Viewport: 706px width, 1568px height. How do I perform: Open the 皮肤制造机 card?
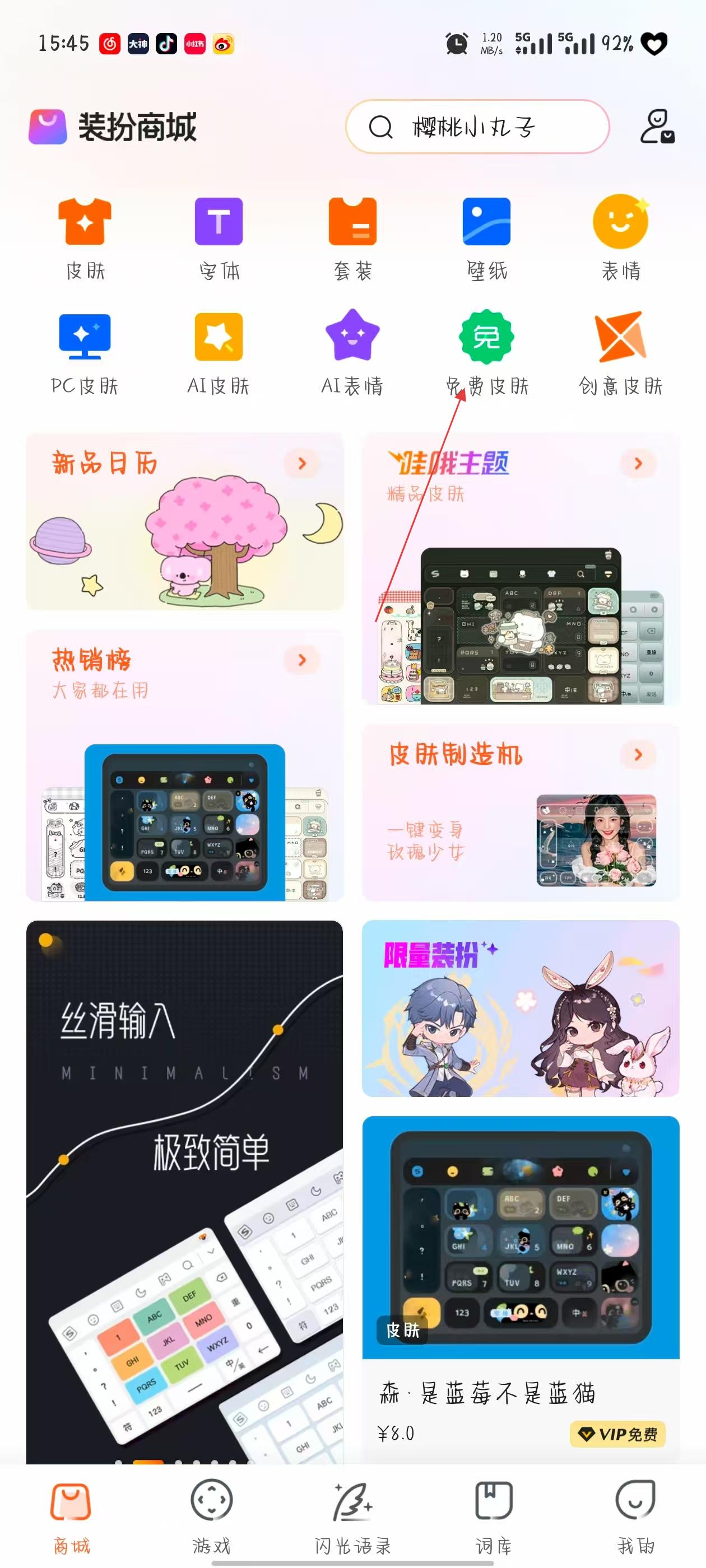tap(520, 813)
